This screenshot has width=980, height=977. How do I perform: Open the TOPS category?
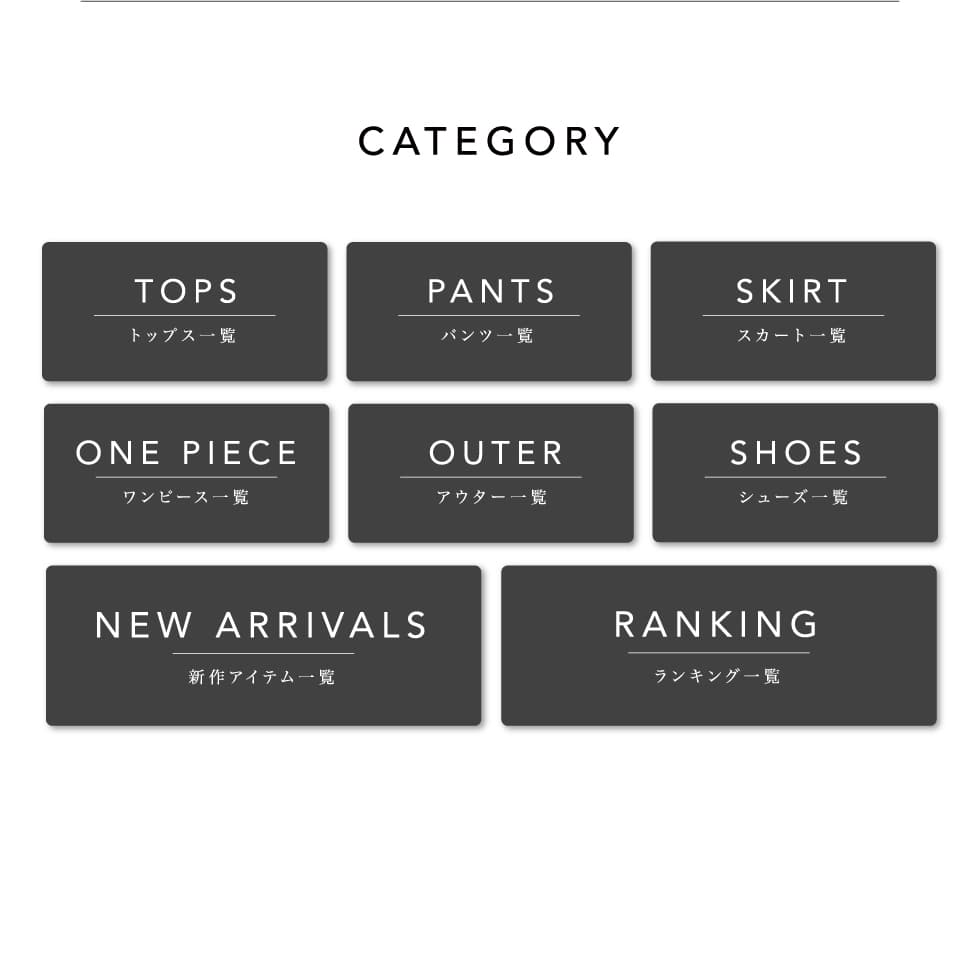(185, 311)
